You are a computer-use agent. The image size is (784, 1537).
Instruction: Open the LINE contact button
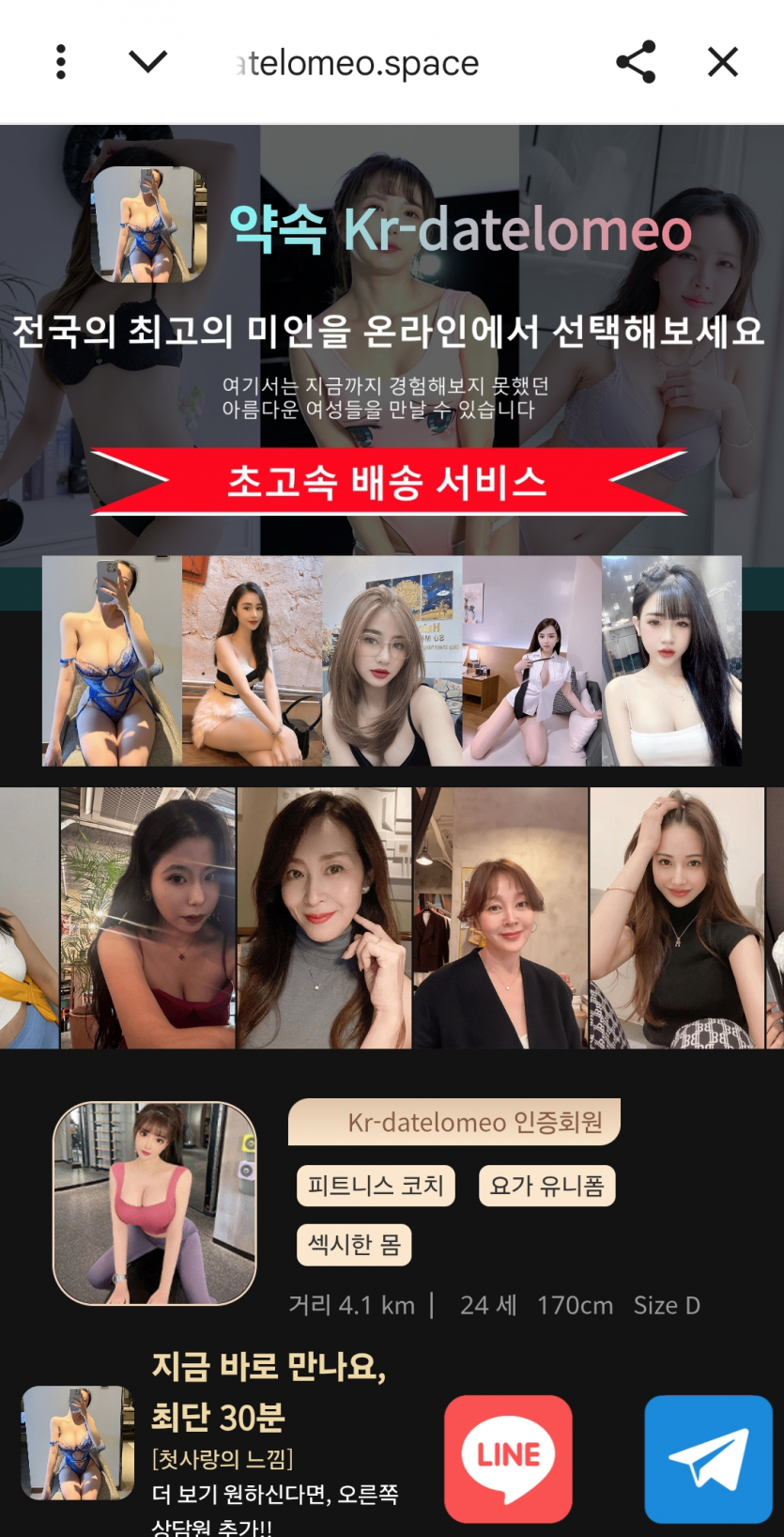tap(508, 1457)
